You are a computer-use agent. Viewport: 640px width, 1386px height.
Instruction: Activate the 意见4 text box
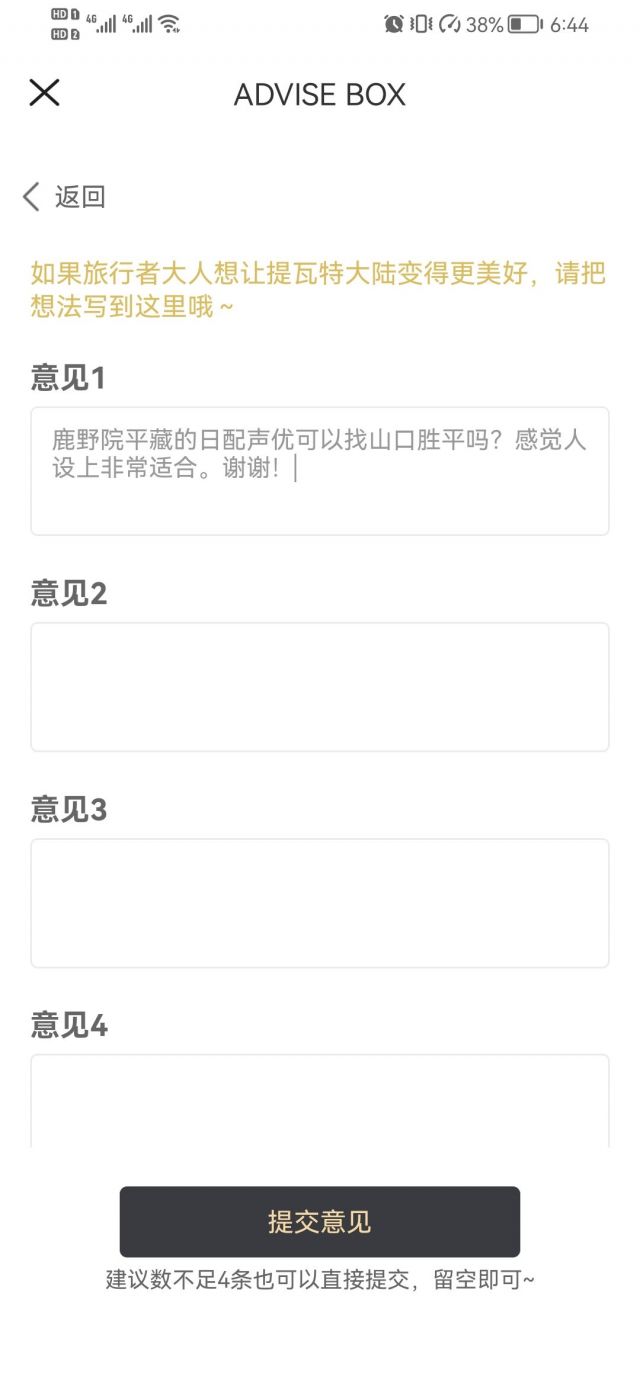[x=320, y=1101]
